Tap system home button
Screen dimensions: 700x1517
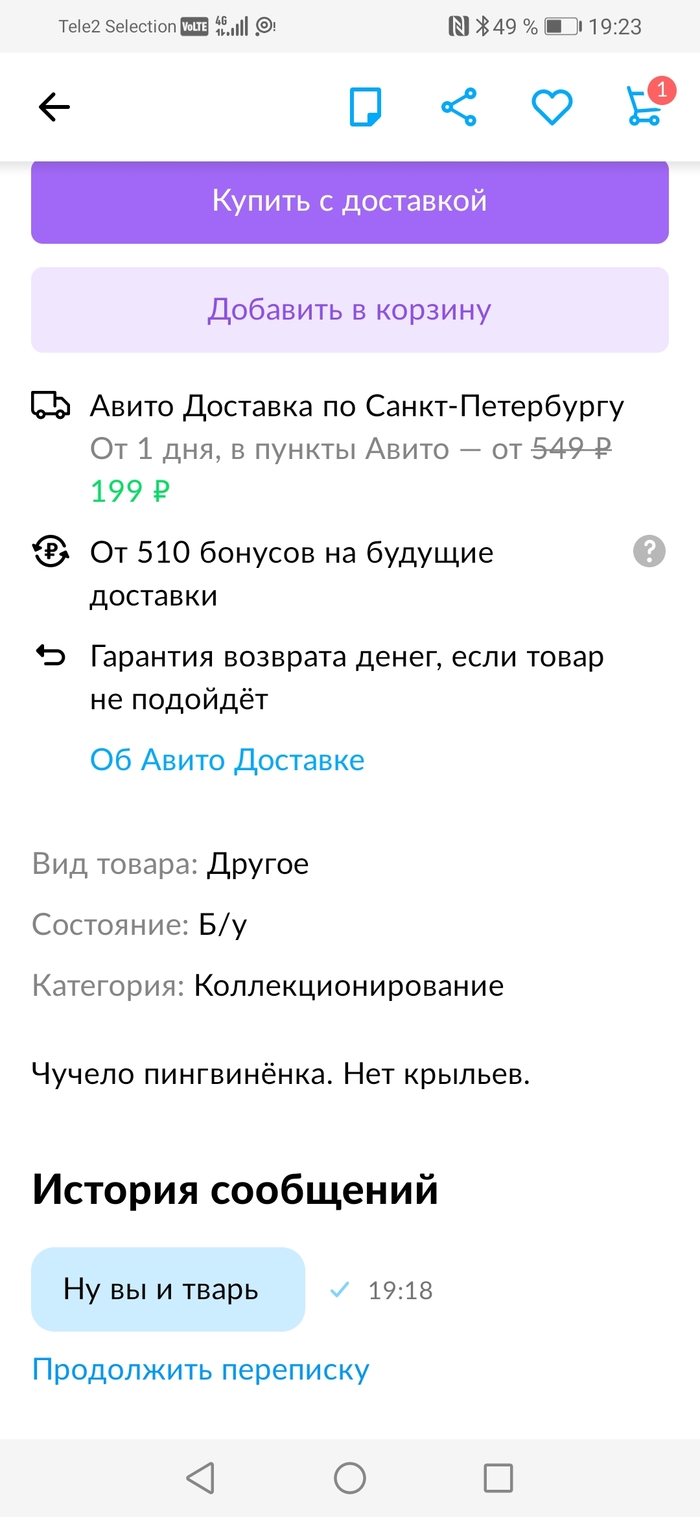pyautogui.click(x=349, y=1478)
